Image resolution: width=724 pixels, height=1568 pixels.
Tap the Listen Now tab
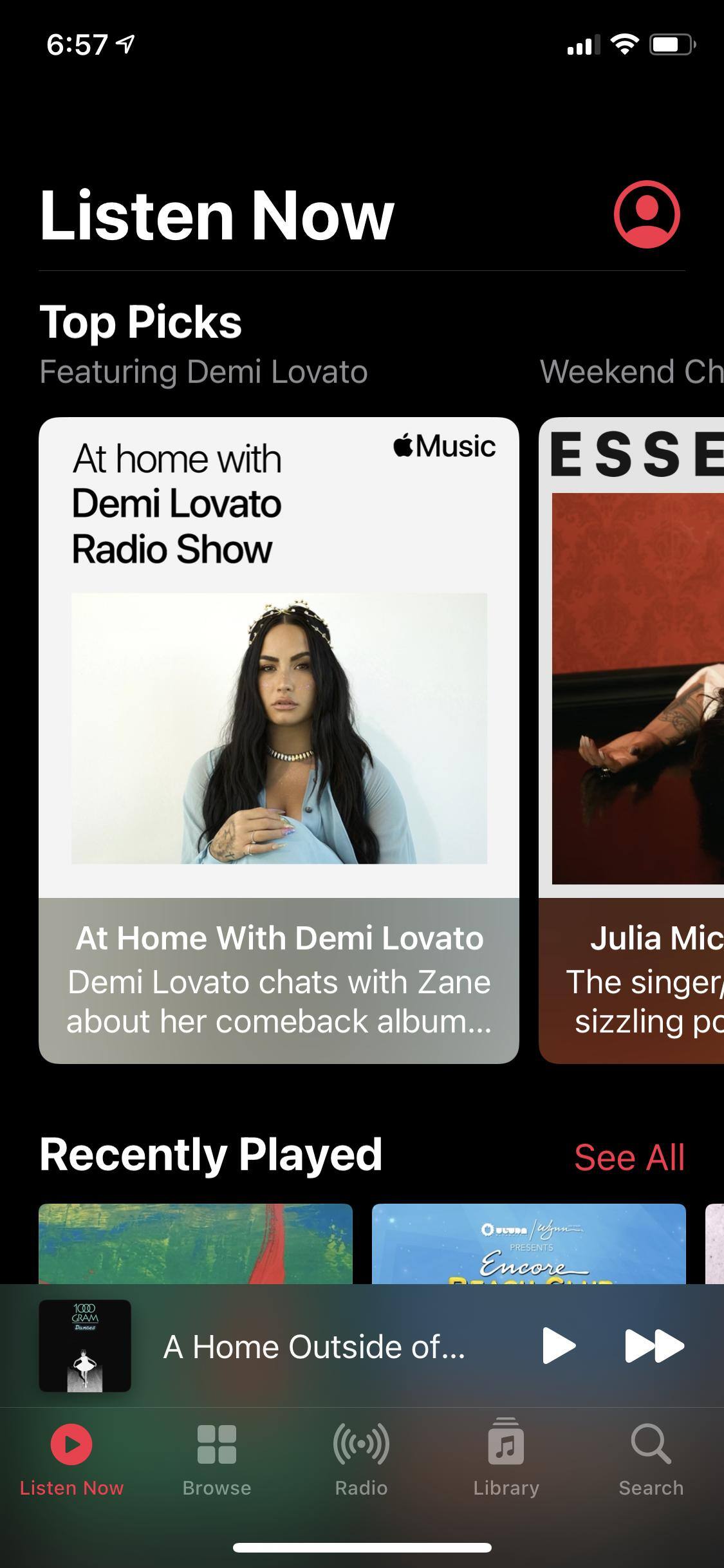tap(71, 1460)
